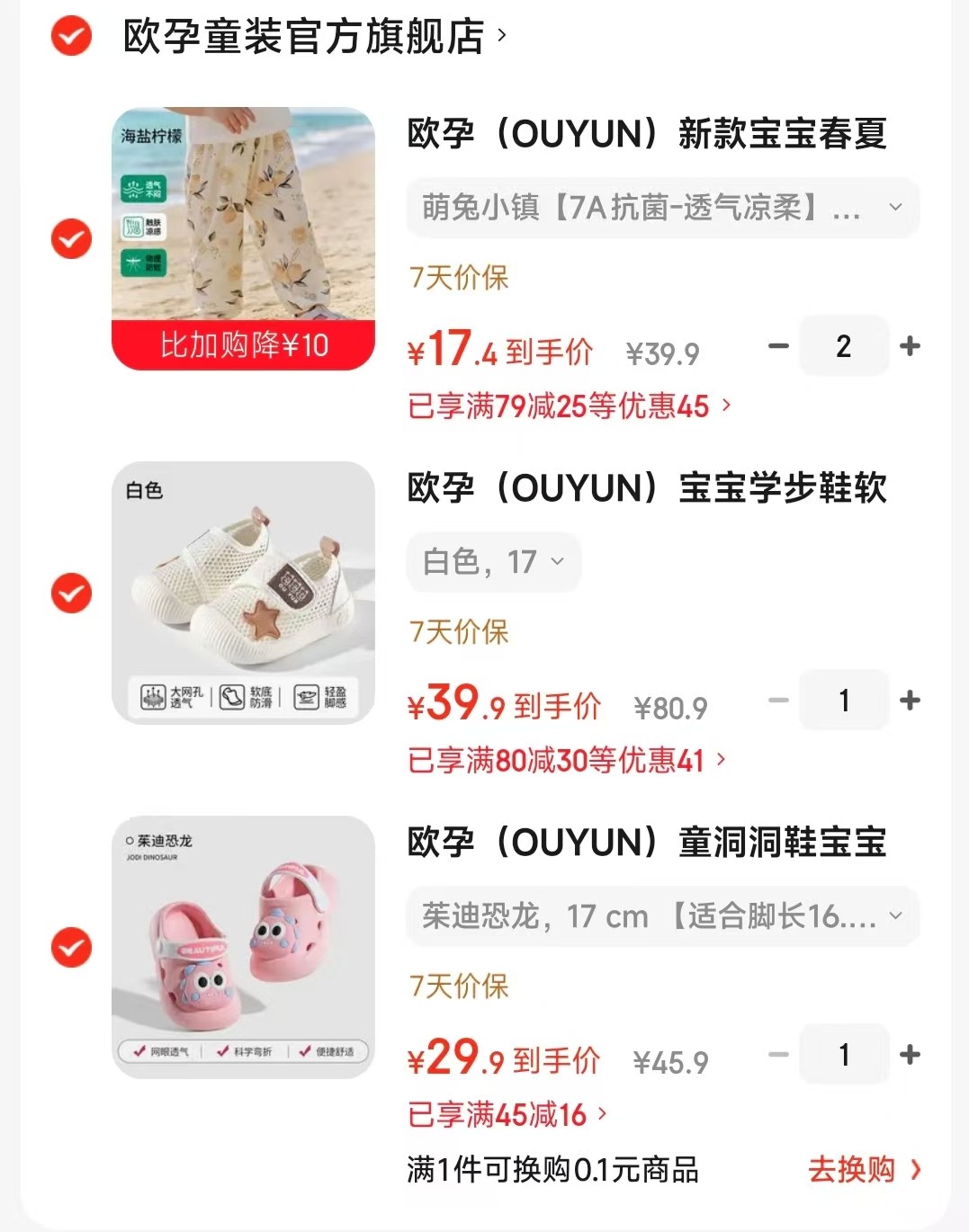Change the 萌兔小镇 variant dropdown
The image size is (969, 1232).
662,208
